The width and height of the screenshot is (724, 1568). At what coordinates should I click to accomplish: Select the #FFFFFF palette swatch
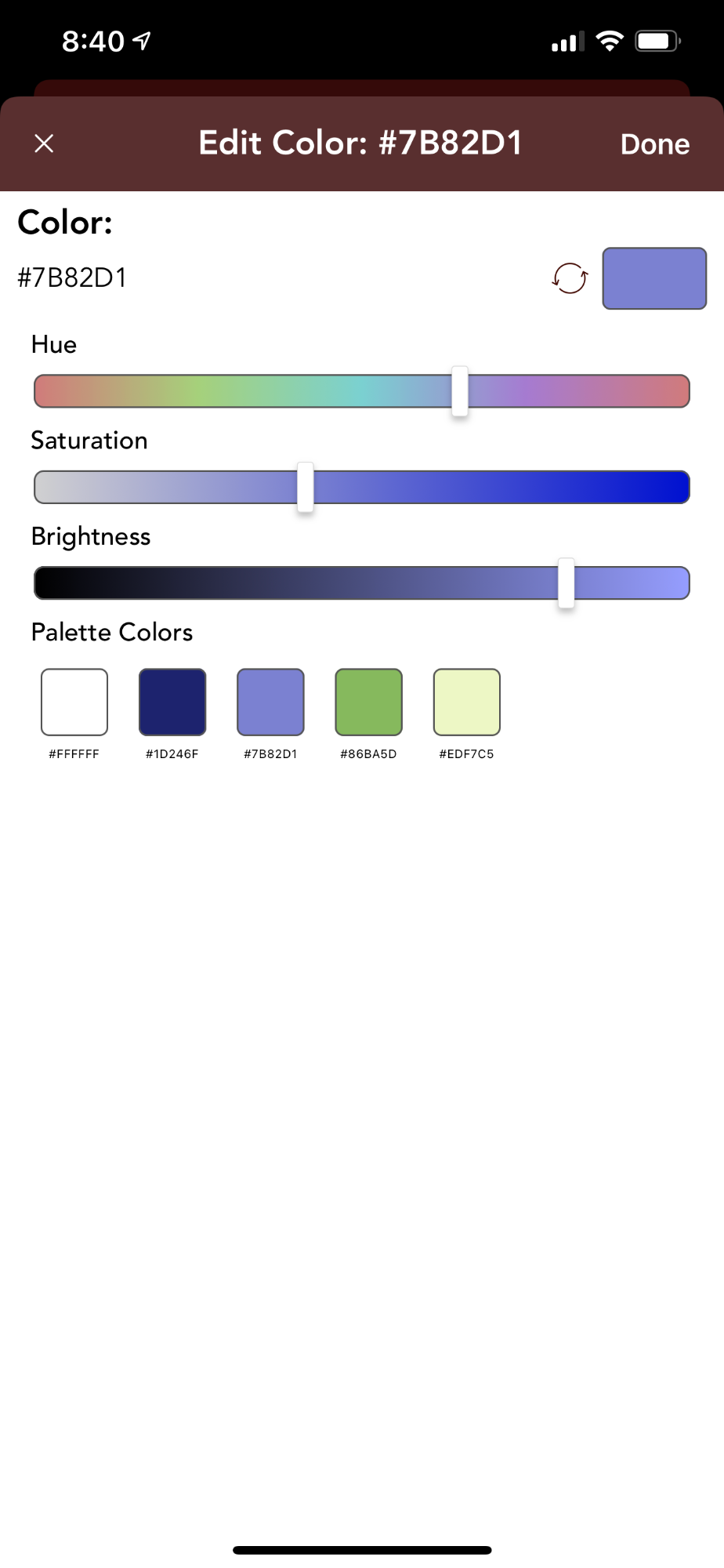[74, 702]
